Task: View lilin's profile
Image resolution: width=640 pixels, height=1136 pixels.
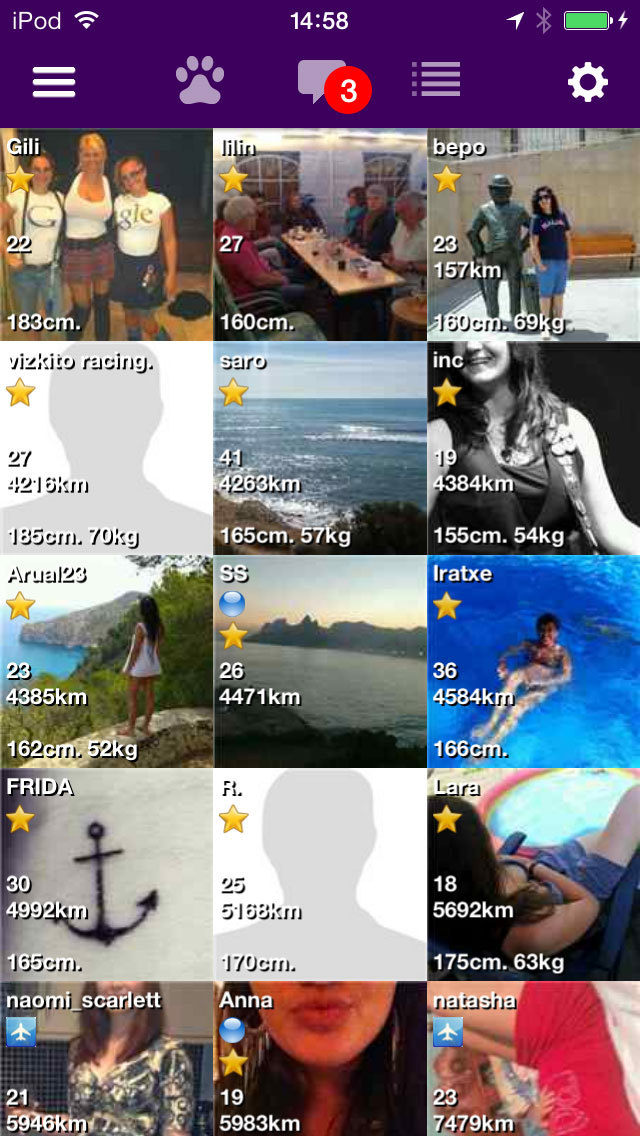Action: point(320,235)
